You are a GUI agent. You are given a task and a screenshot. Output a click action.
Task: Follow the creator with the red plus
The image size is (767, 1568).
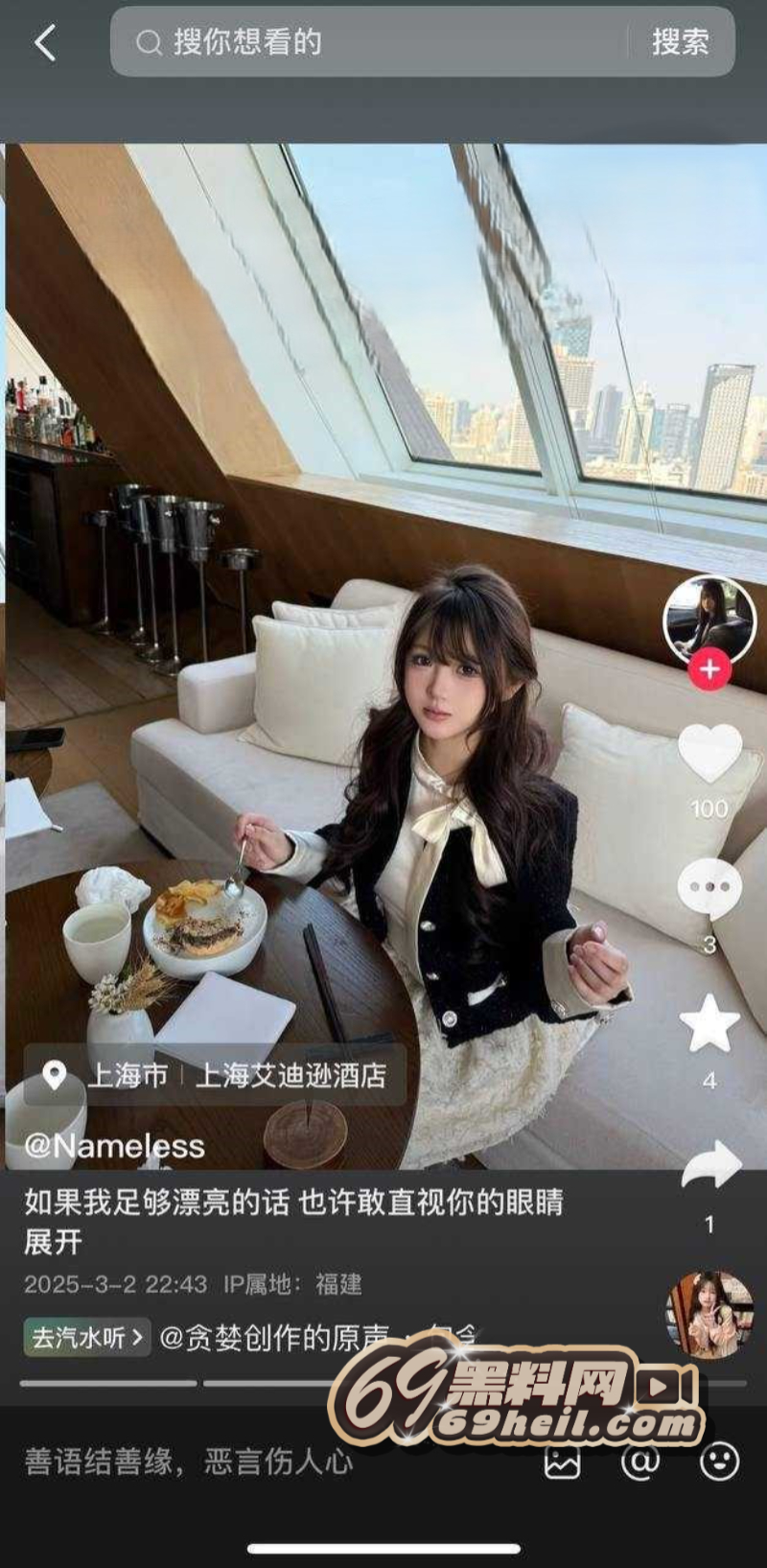[x=709, y=669]
